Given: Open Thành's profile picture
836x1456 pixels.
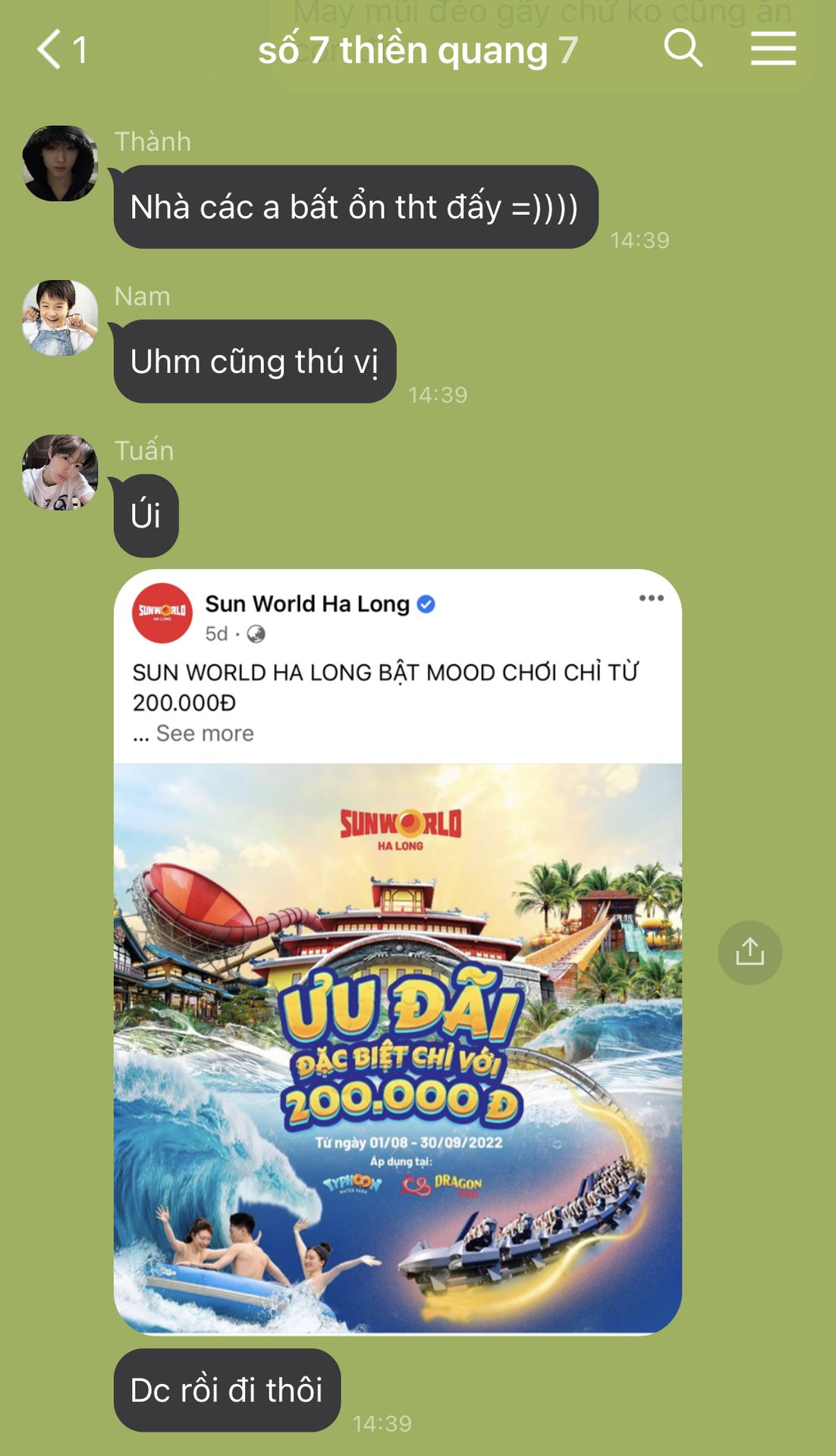Looking at the screenshot, I should 60,163.
